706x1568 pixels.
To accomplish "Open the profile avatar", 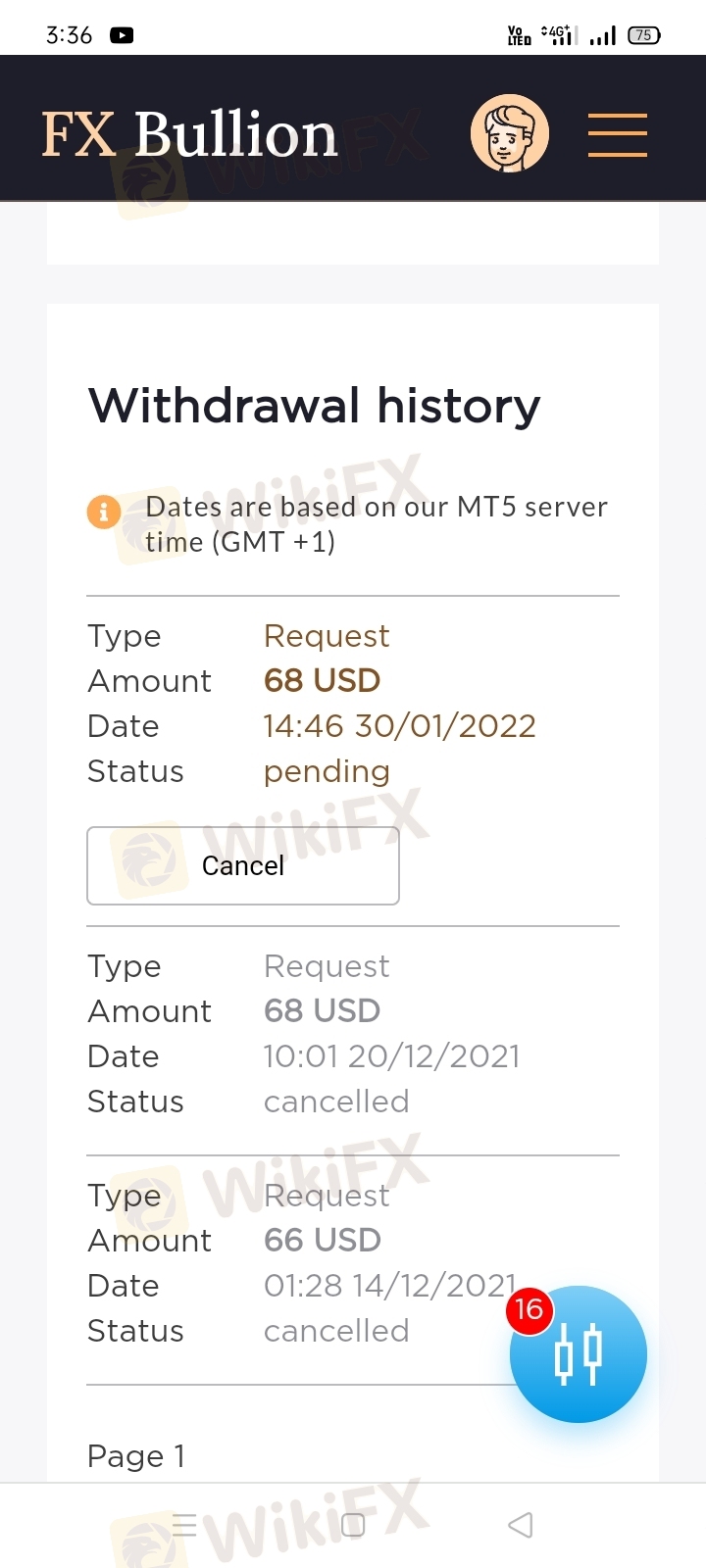I will click(510, 134).
